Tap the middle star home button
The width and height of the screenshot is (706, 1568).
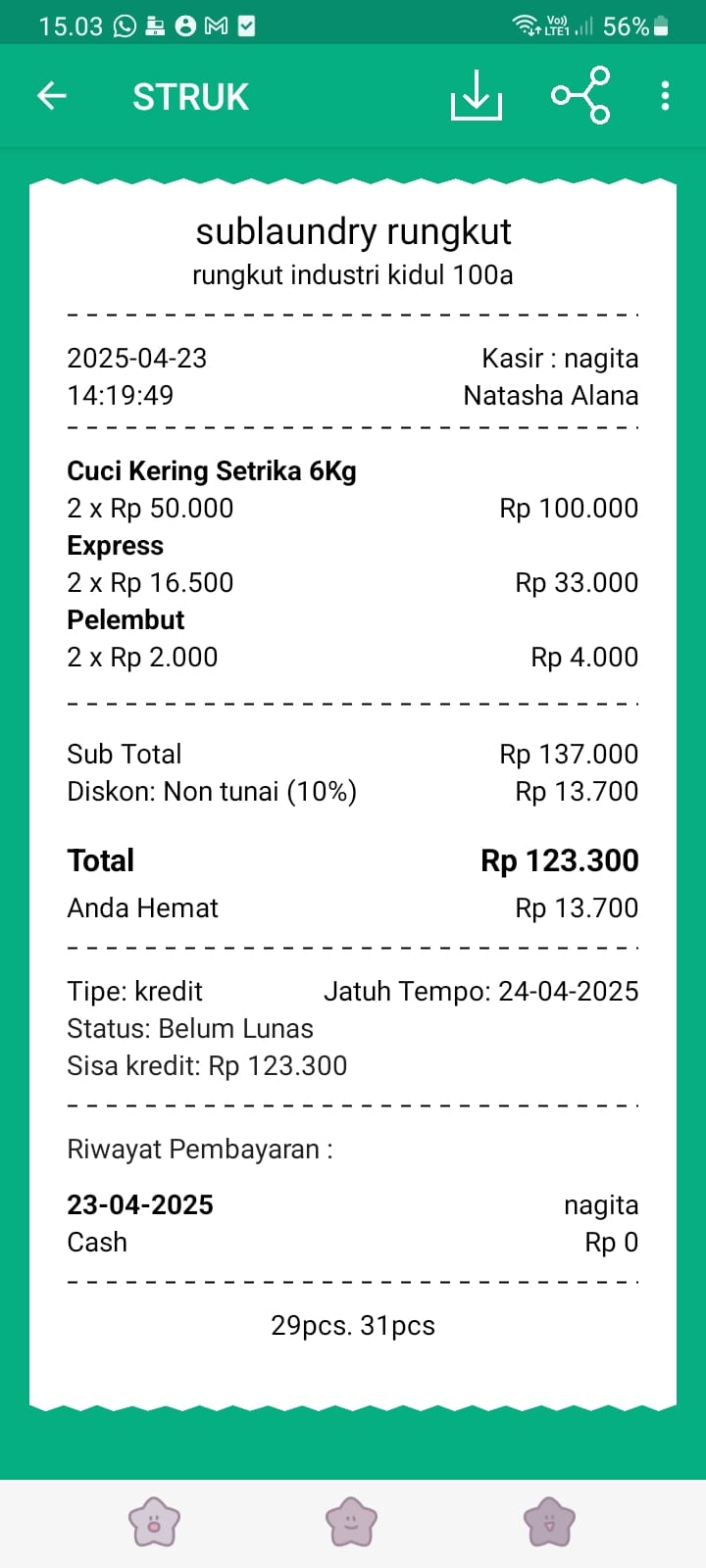351,1522
